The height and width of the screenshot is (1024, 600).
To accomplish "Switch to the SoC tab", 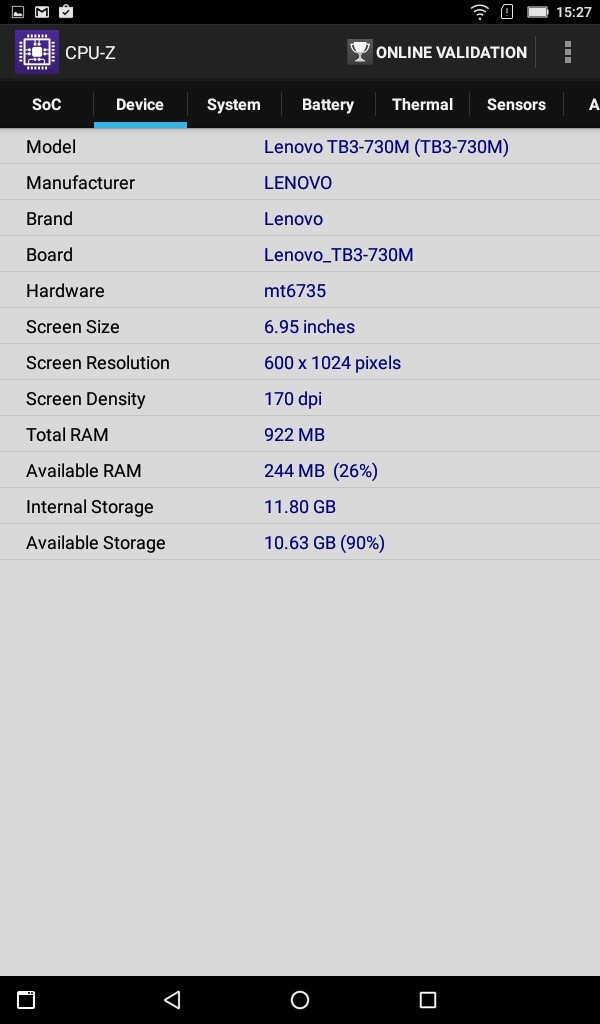I will [46, 104].
